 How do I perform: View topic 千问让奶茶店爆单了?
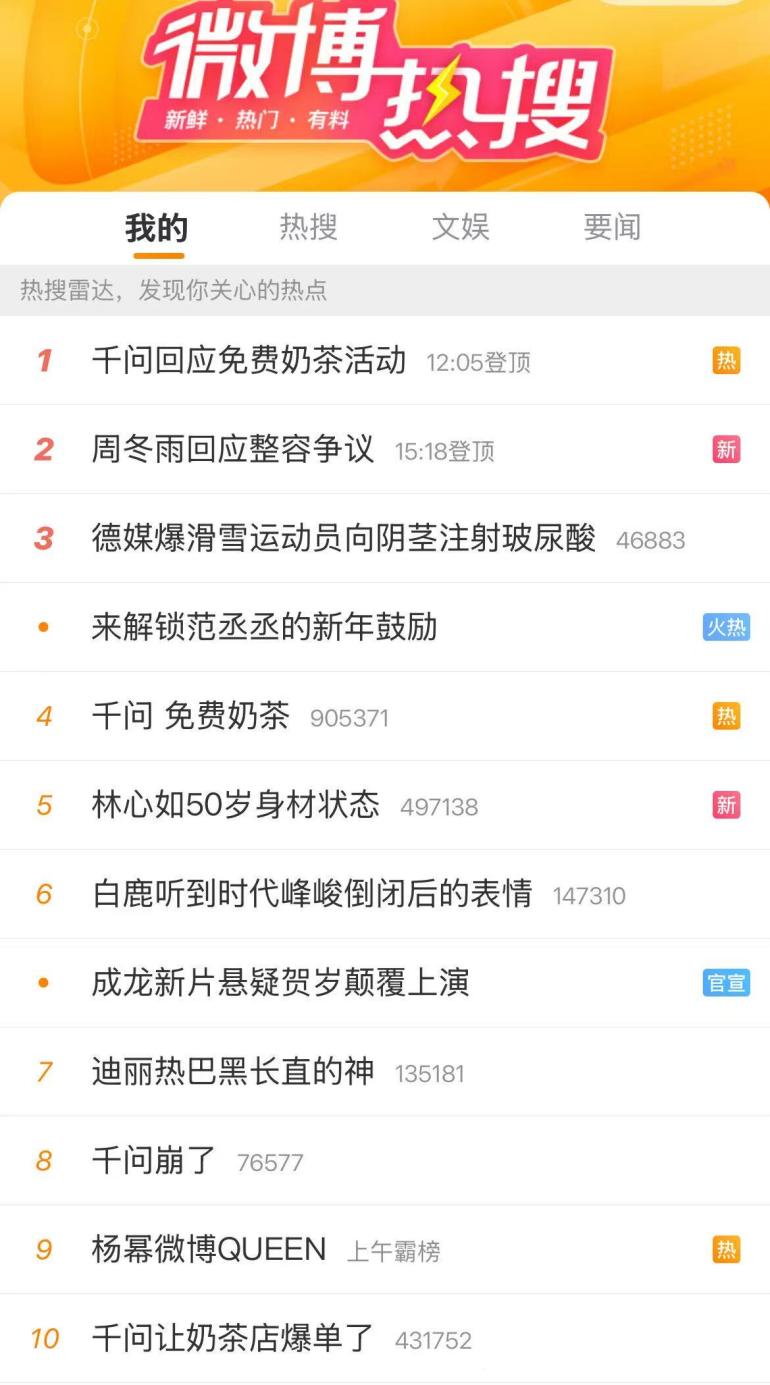coord(233,1338)
